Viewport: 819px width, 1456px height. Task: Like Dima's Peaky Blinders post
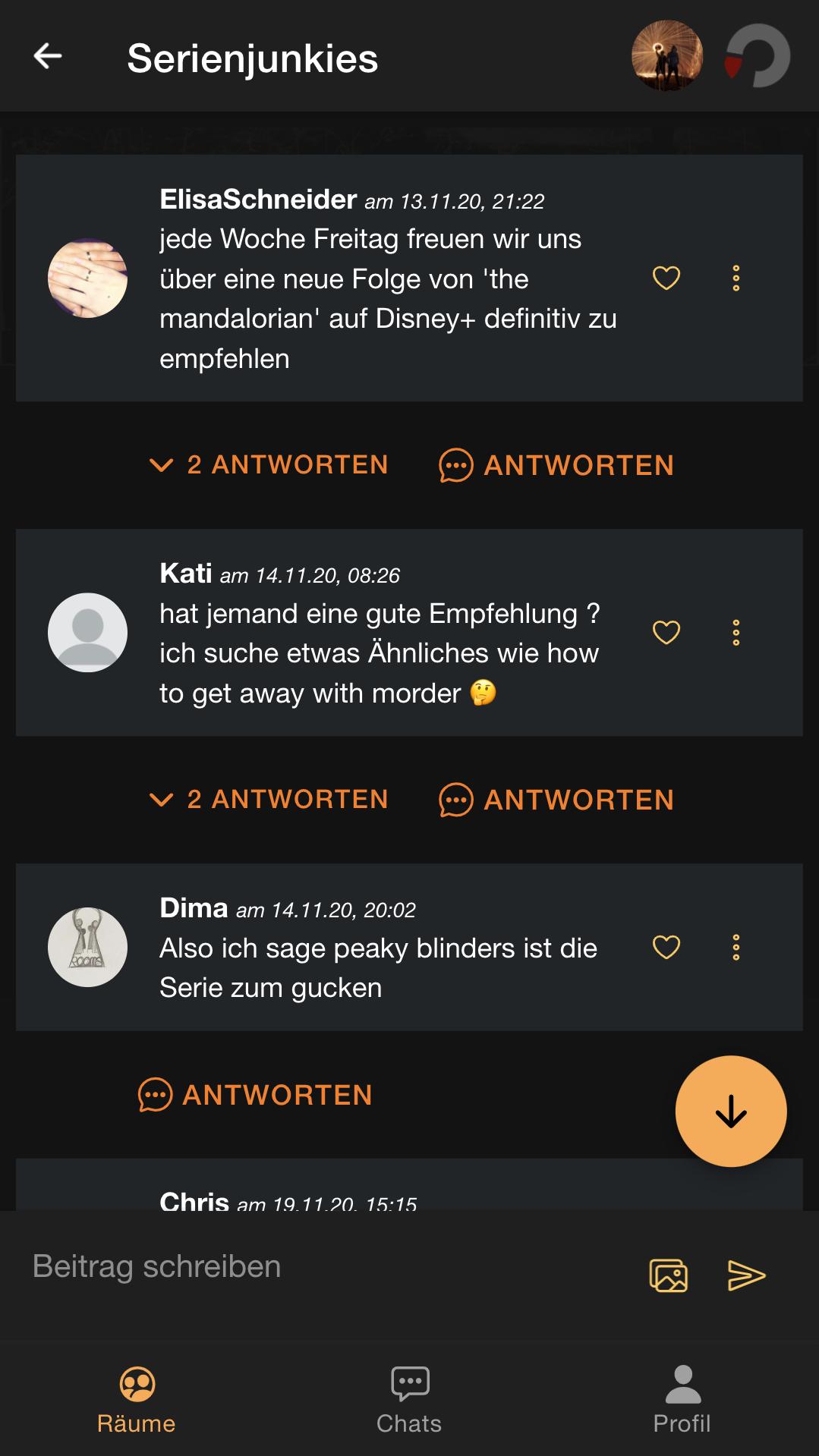pos(666,947)
